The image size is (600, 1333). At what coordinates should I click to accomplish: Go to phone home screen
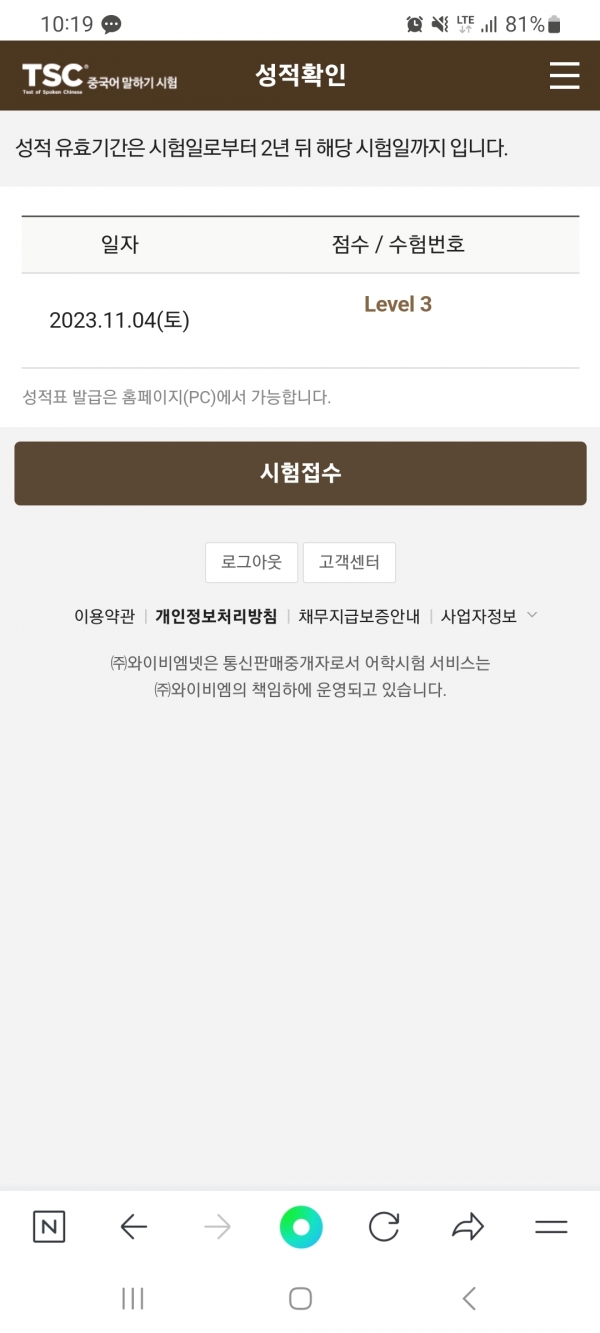point(300,1298)
